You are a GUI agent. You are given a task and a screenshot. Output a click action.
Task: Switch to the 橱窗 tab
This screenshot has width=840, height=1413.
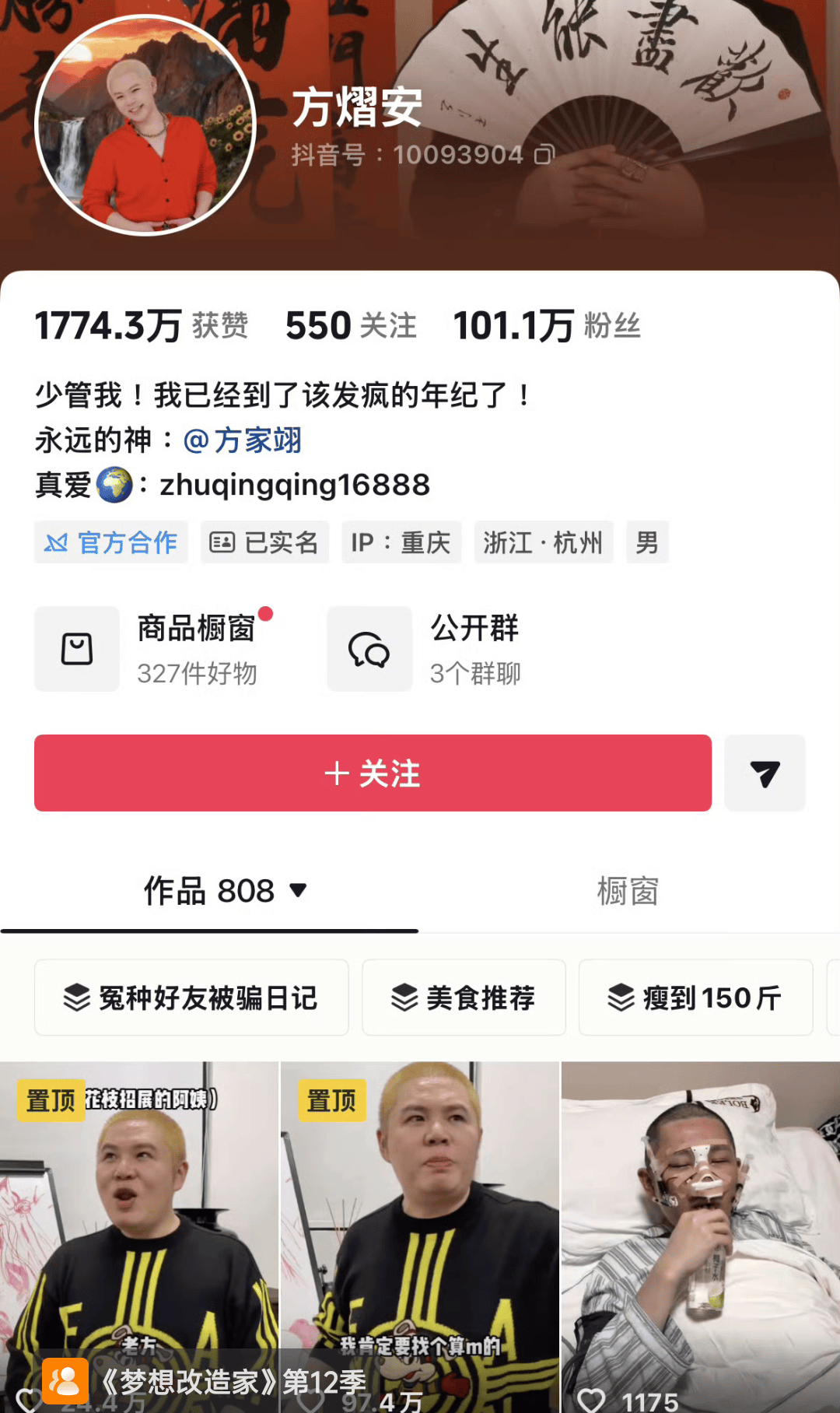coord(628,891)
